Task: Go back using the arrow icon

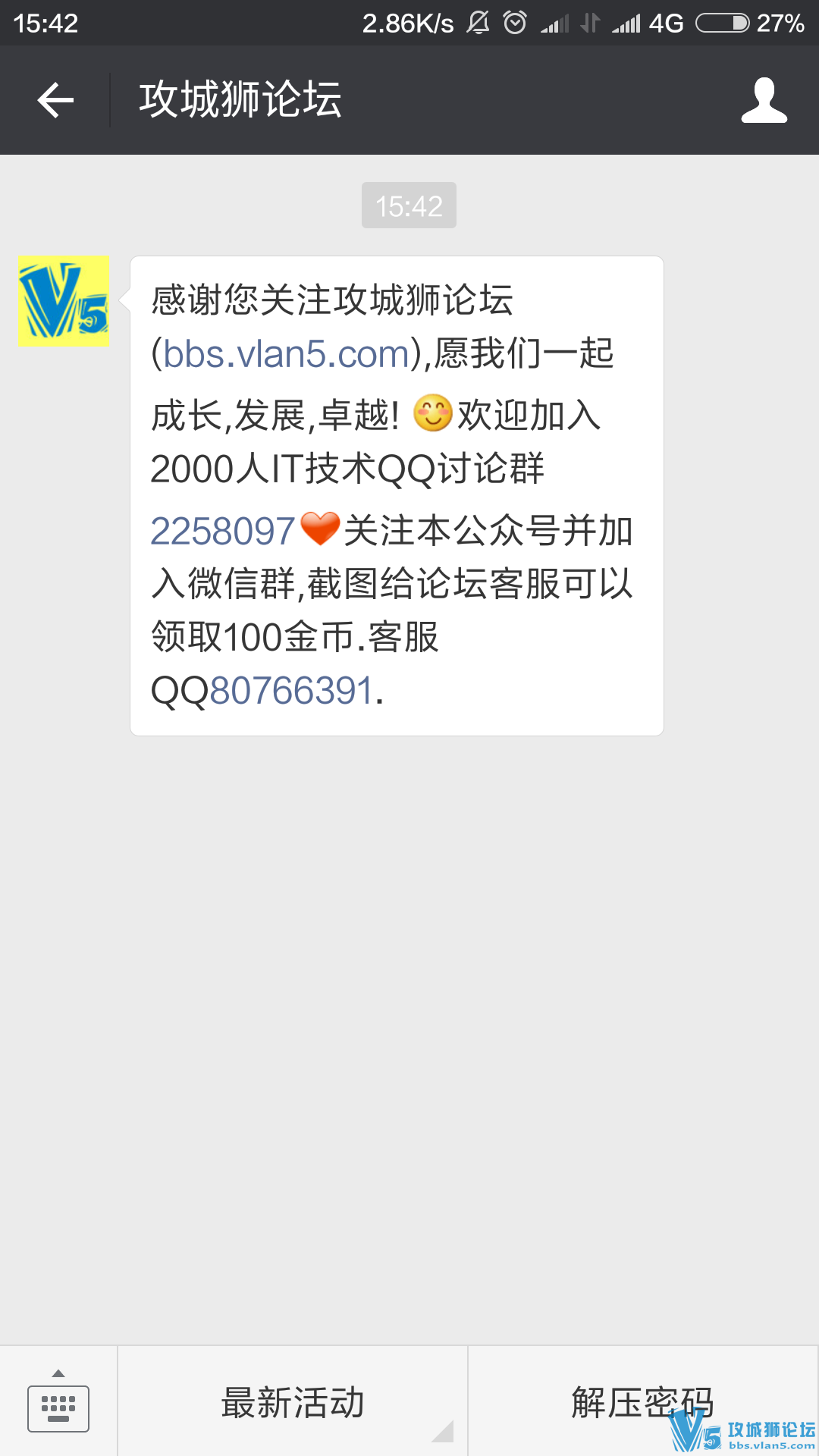Action: (x=55, y=100)
